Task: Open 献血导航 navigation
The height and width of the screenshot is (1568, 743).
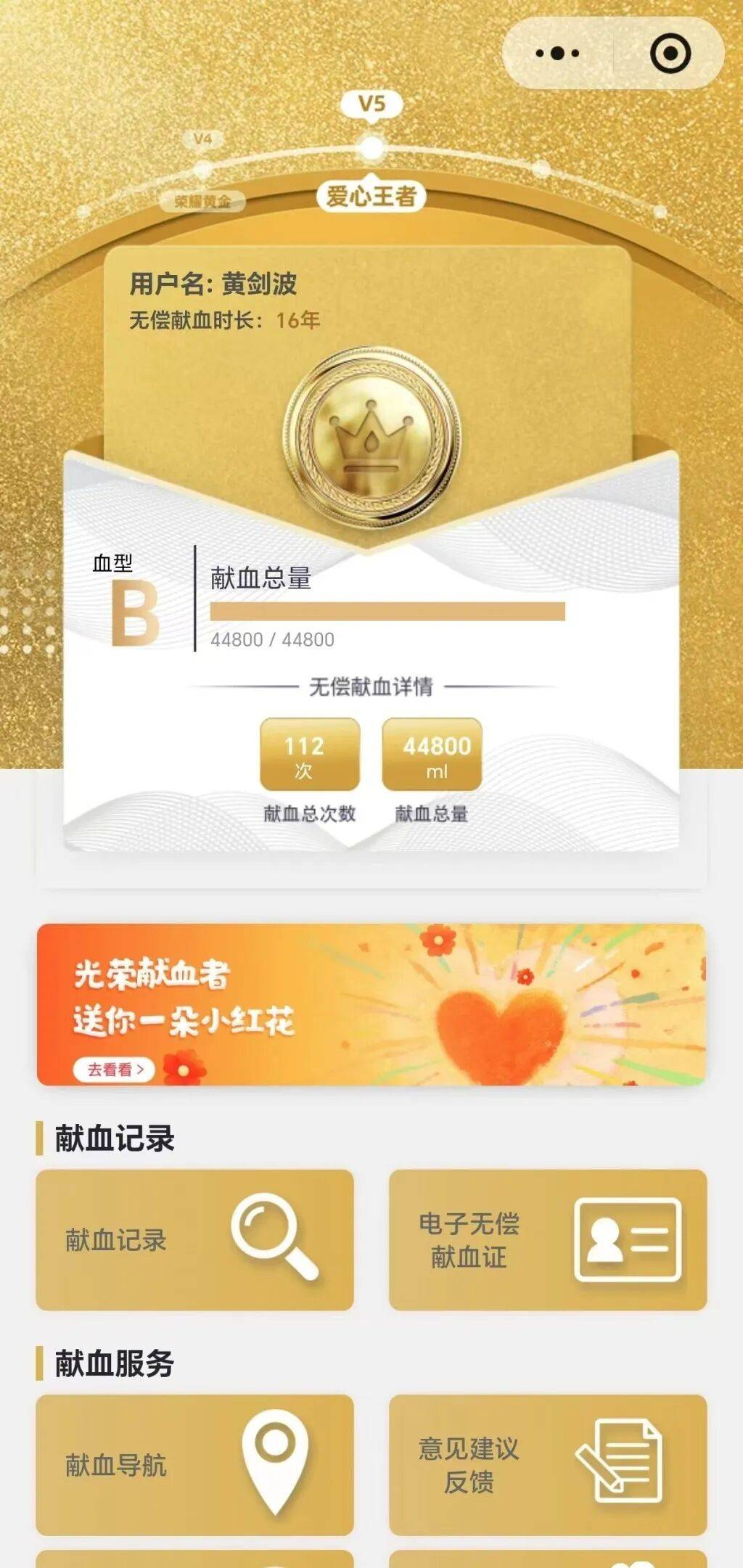Action: (194, 1464)
